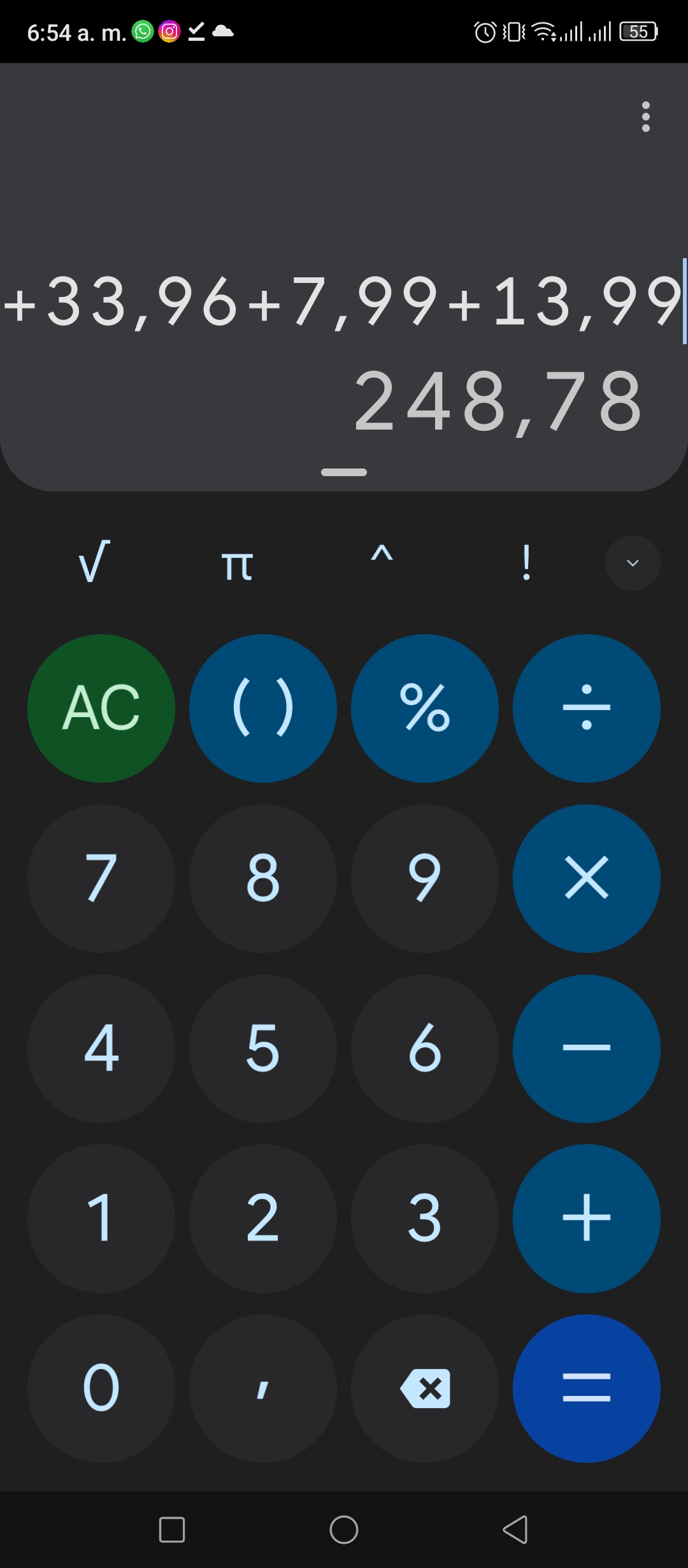Open the three-dot overflow menu

coord(646,117)
